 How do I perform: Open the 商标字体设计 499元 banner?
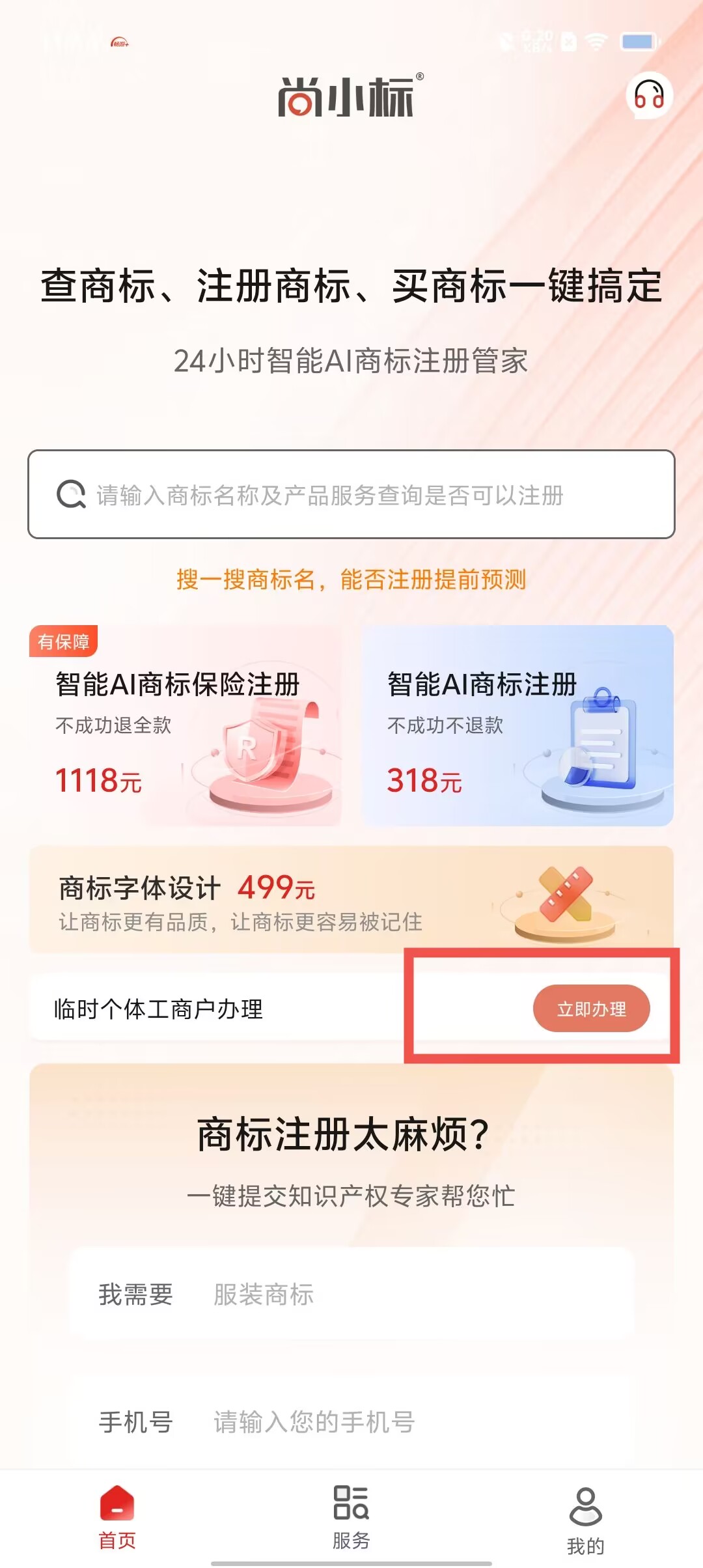pyautogui.click(x=351, y=900)
